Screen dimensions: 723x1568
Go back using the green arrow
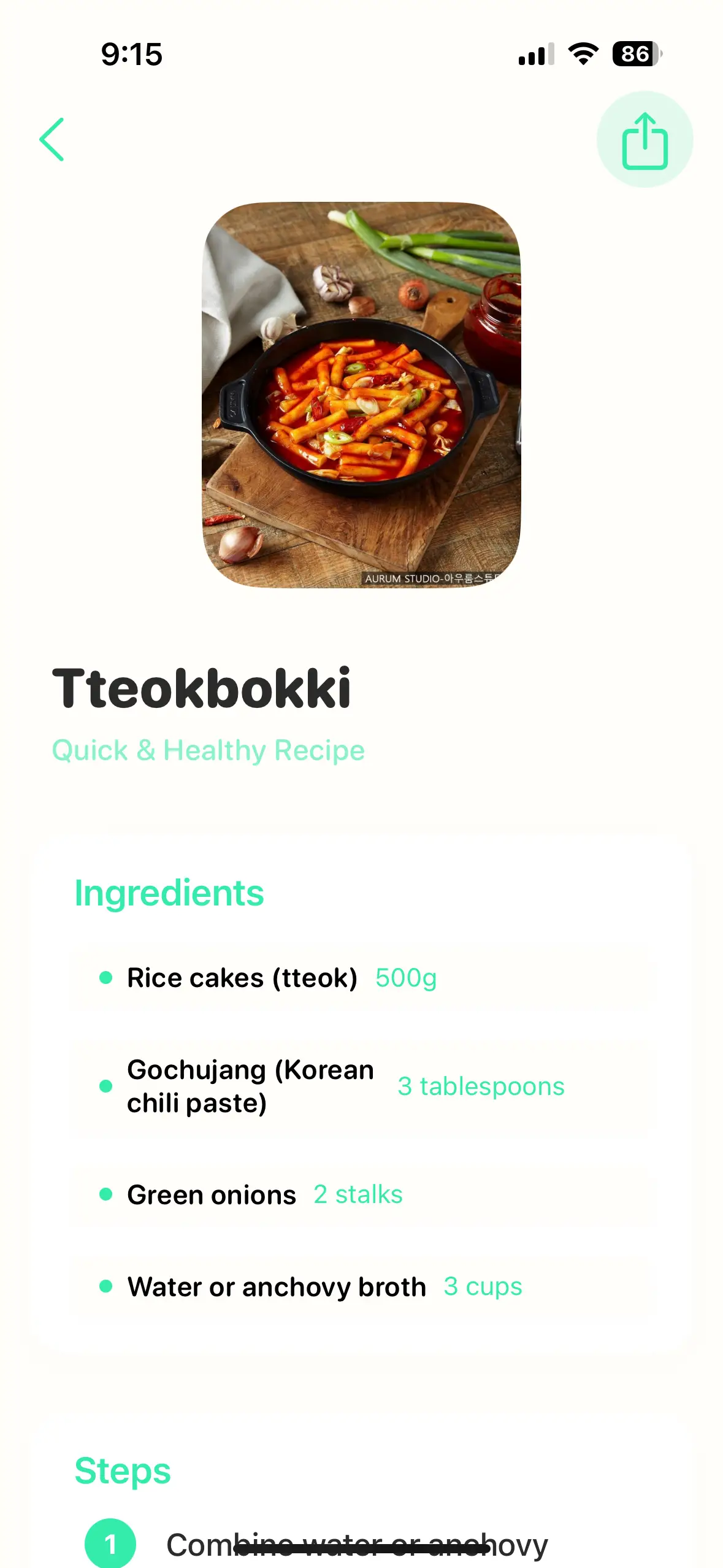[52, 140]
